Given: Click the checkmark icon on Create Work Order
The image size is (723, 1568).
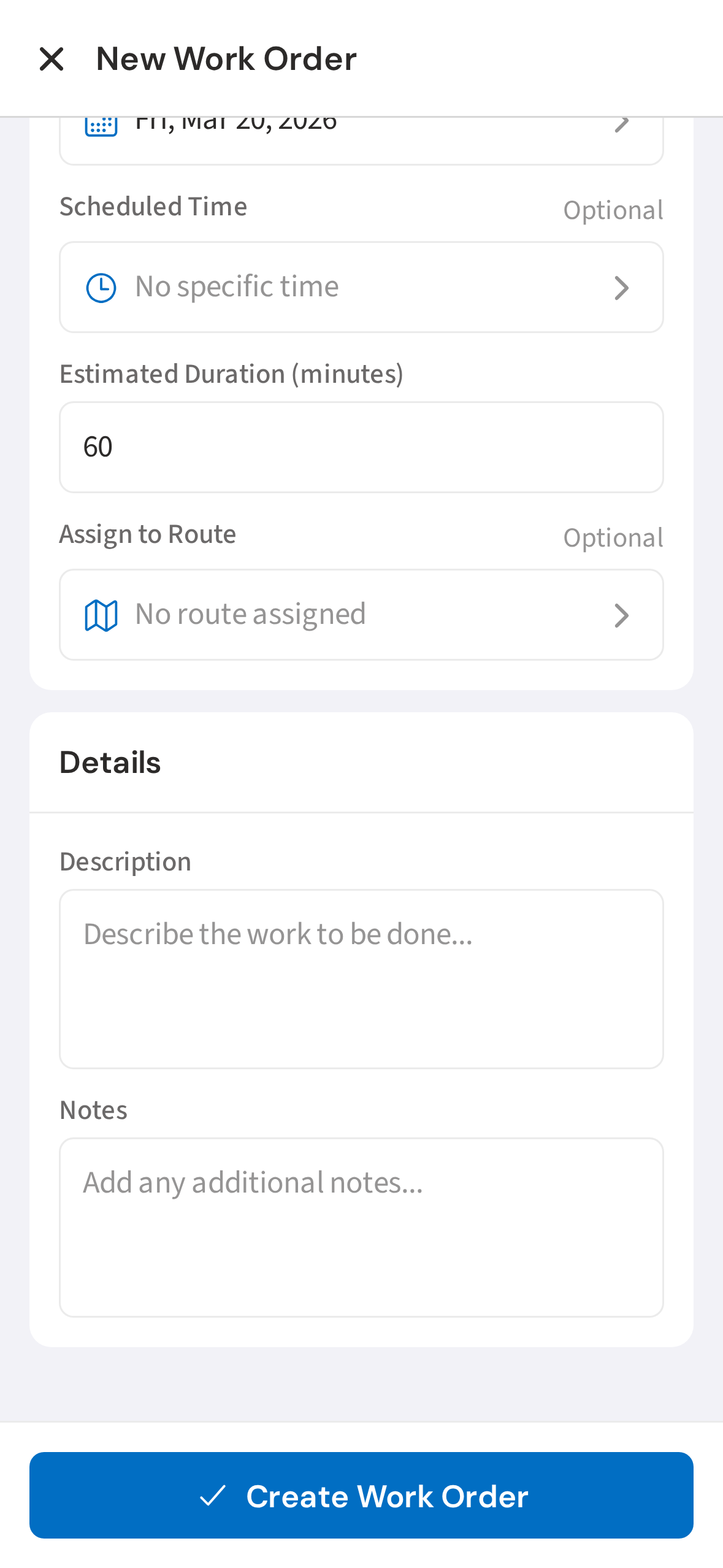Looking at the screenshot, I should tap(213, 1496).
